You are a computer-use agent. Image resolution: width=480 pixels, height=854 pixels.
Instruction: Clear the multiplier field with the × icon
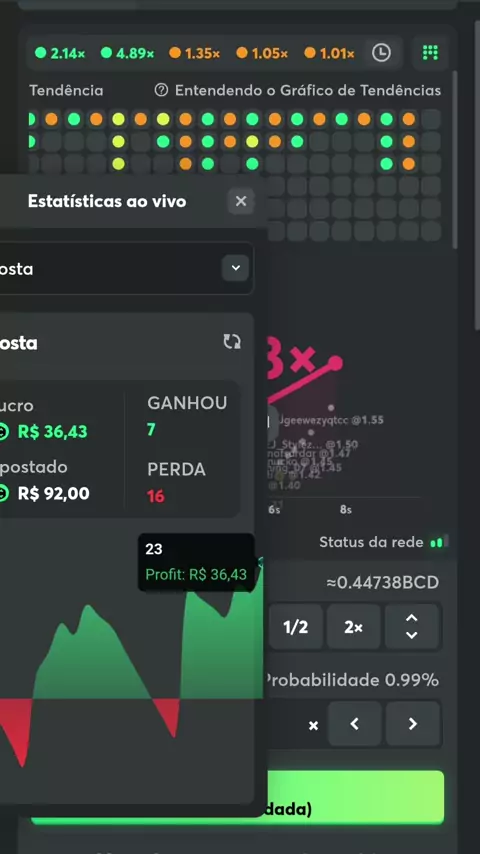pyautogui.click(x=313, y=725)
